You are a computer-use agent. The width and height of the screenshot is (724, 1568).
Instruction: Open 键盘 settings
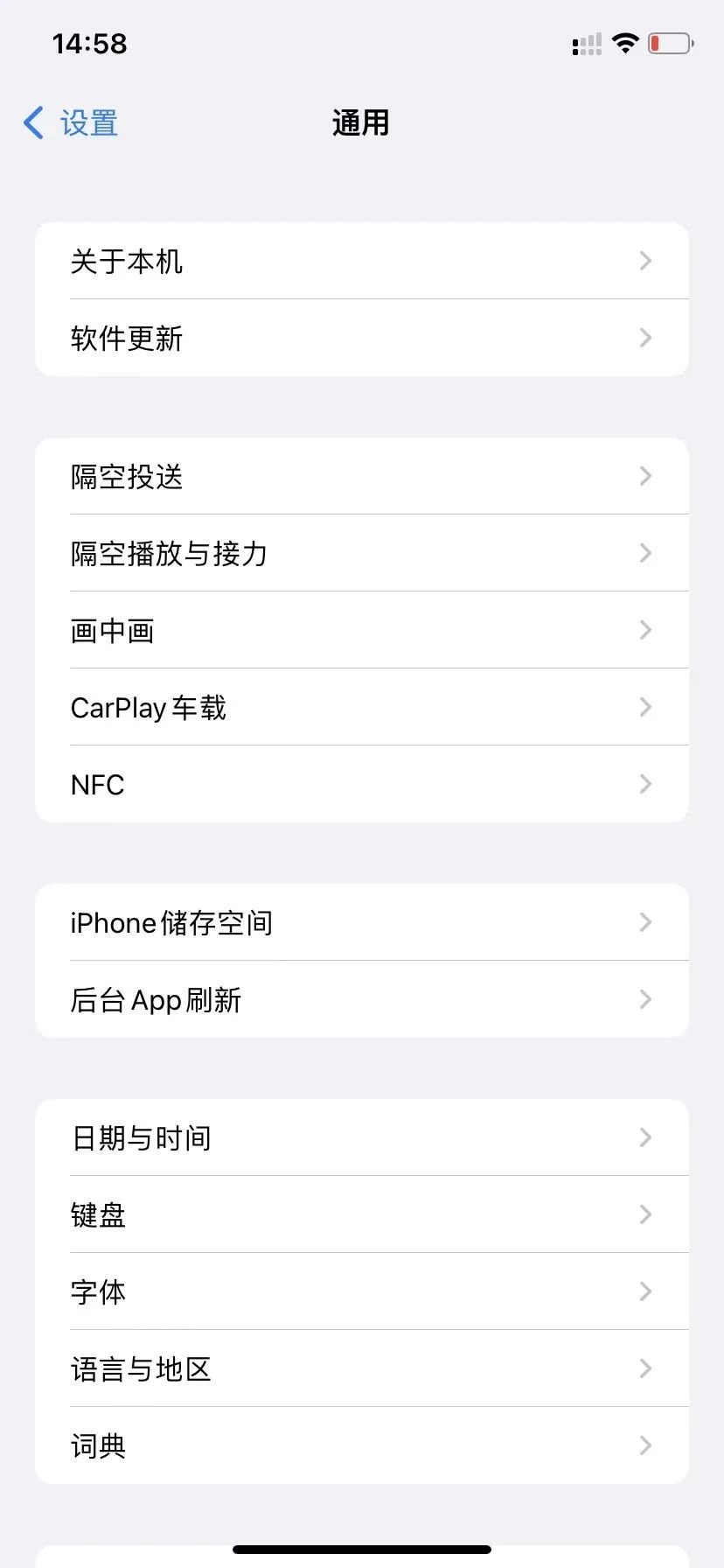(361, 1214)
